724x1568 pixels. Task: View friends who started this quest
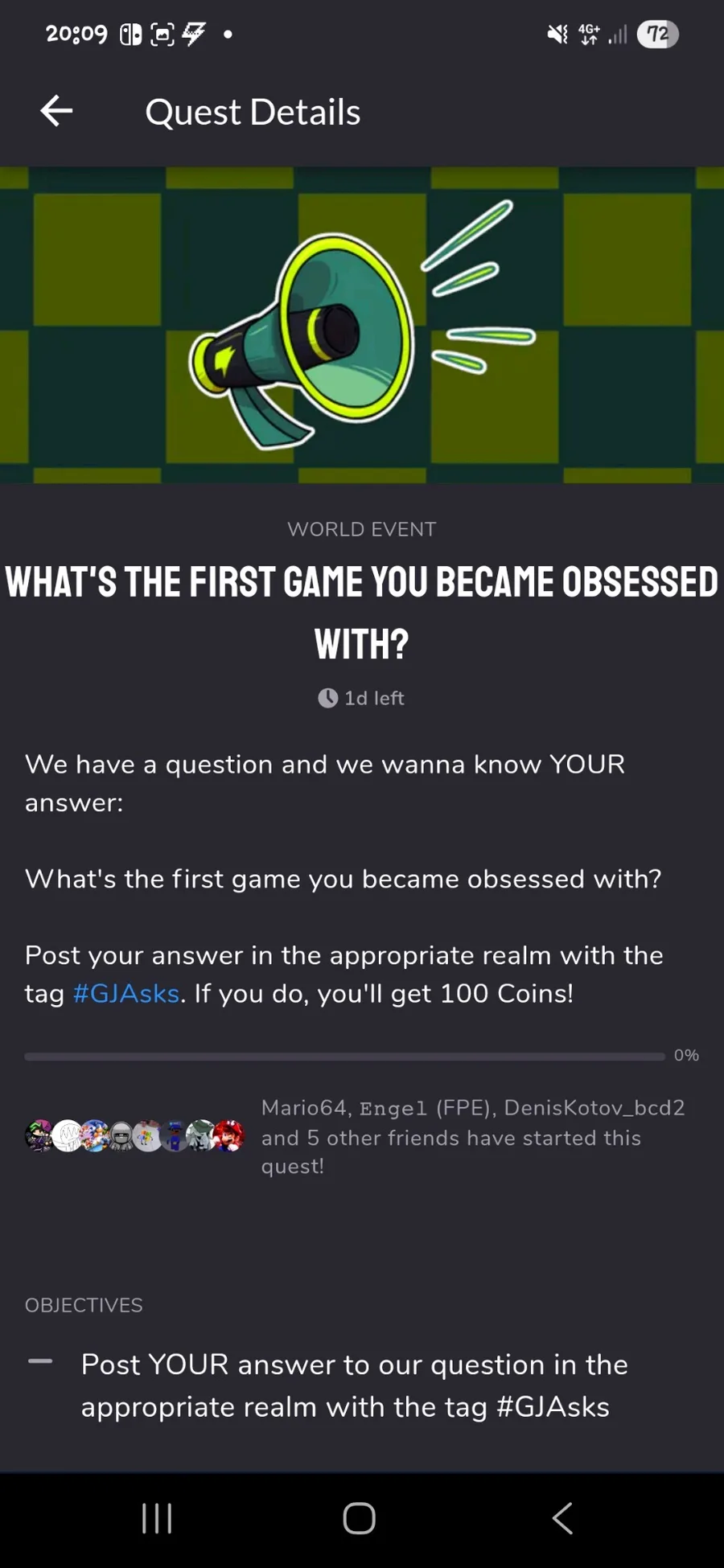pos(356,1135)
